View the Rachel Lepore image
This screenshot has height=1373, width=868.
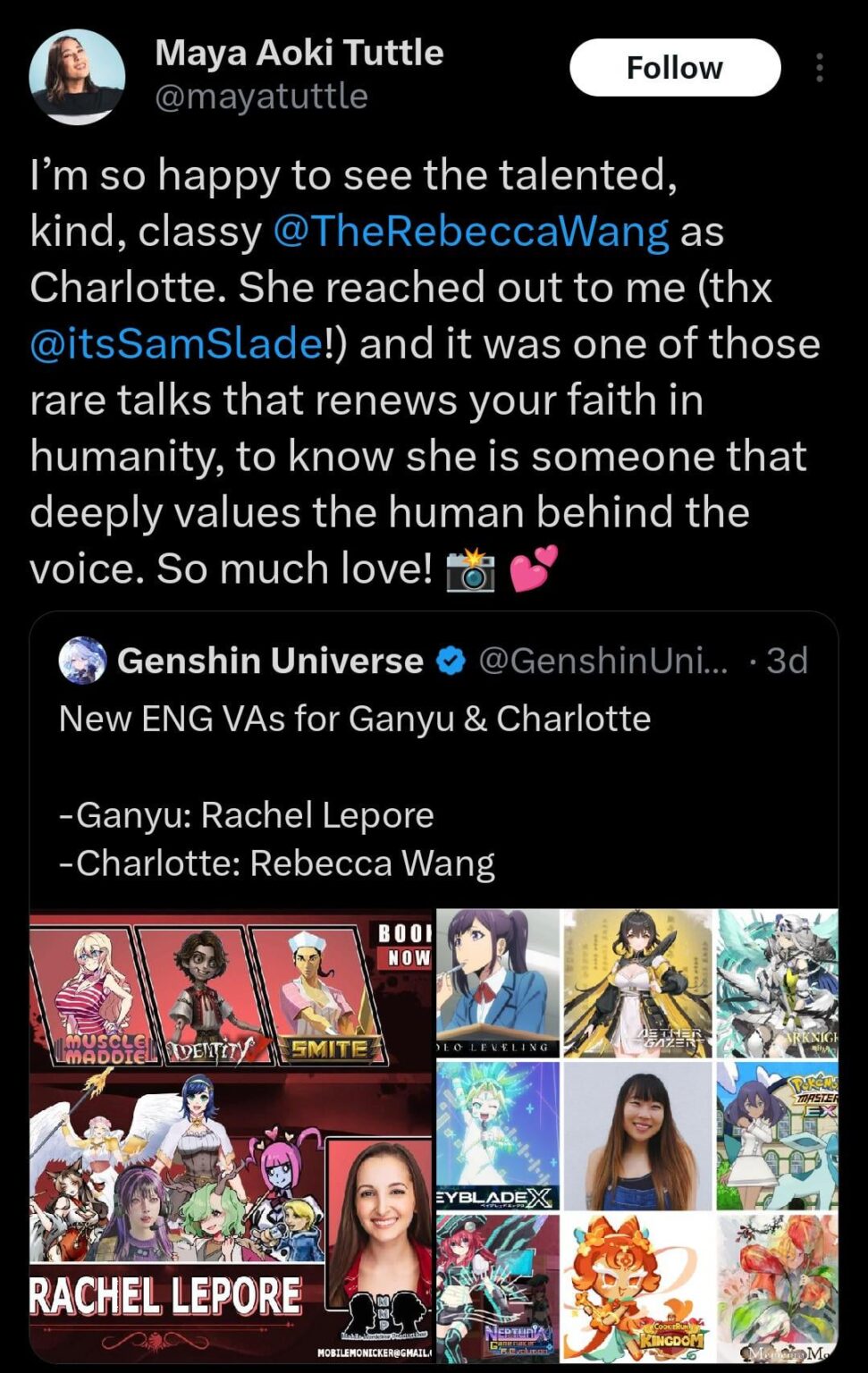tap(231, 1135)
